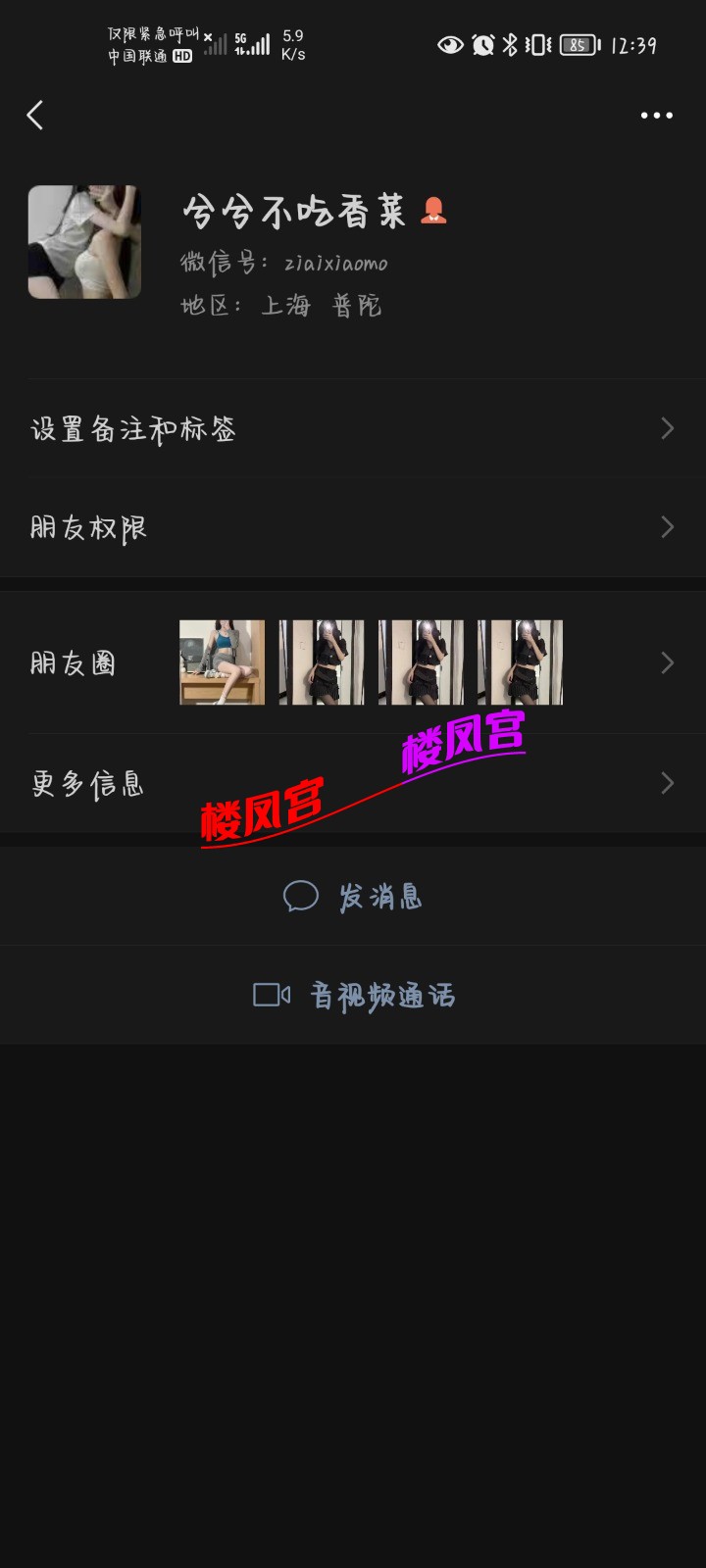The height and width of the screenshot is (1568, 706).
Task: Tap 发消息 to start chatting
Action: (x=382, y=895)
